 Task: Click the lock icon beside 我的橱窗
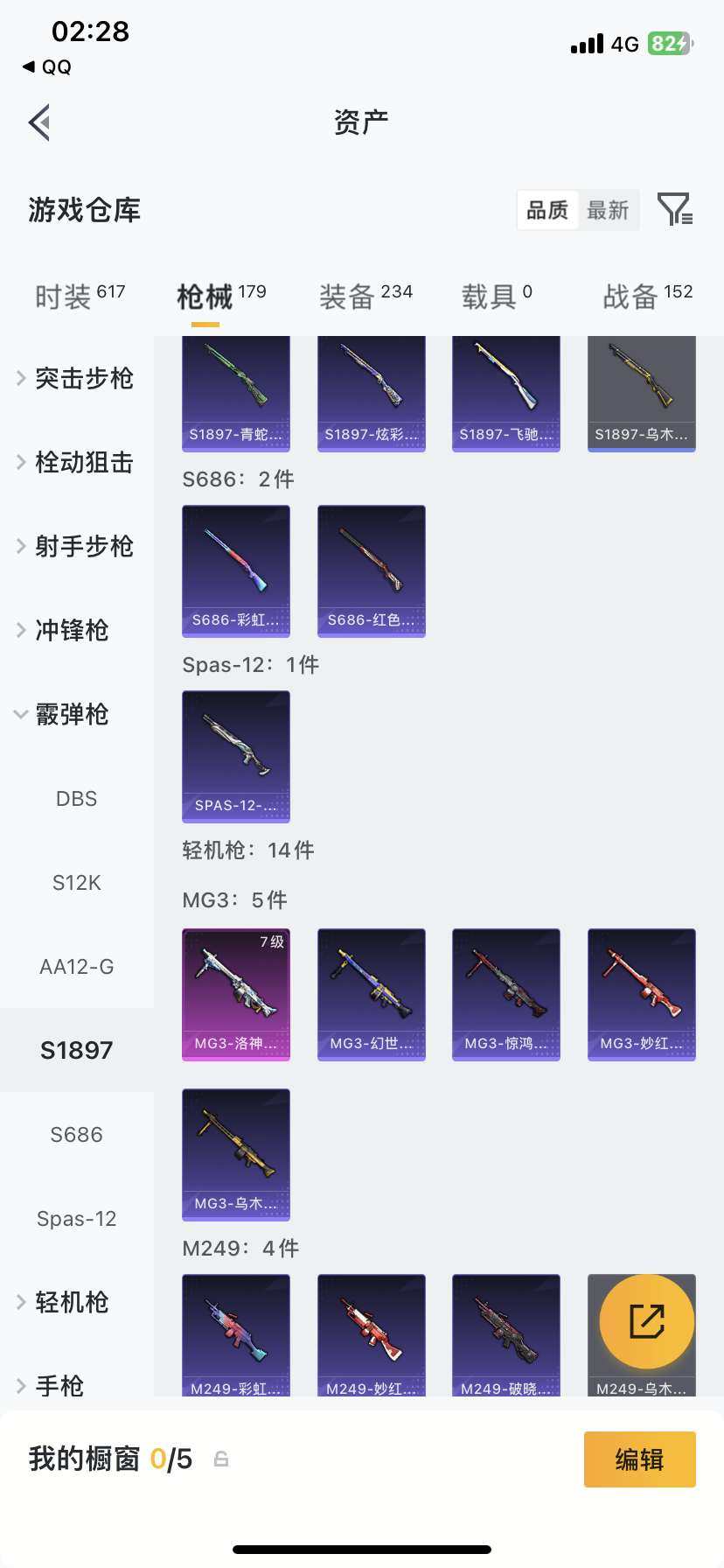(x=220, y=1459)
